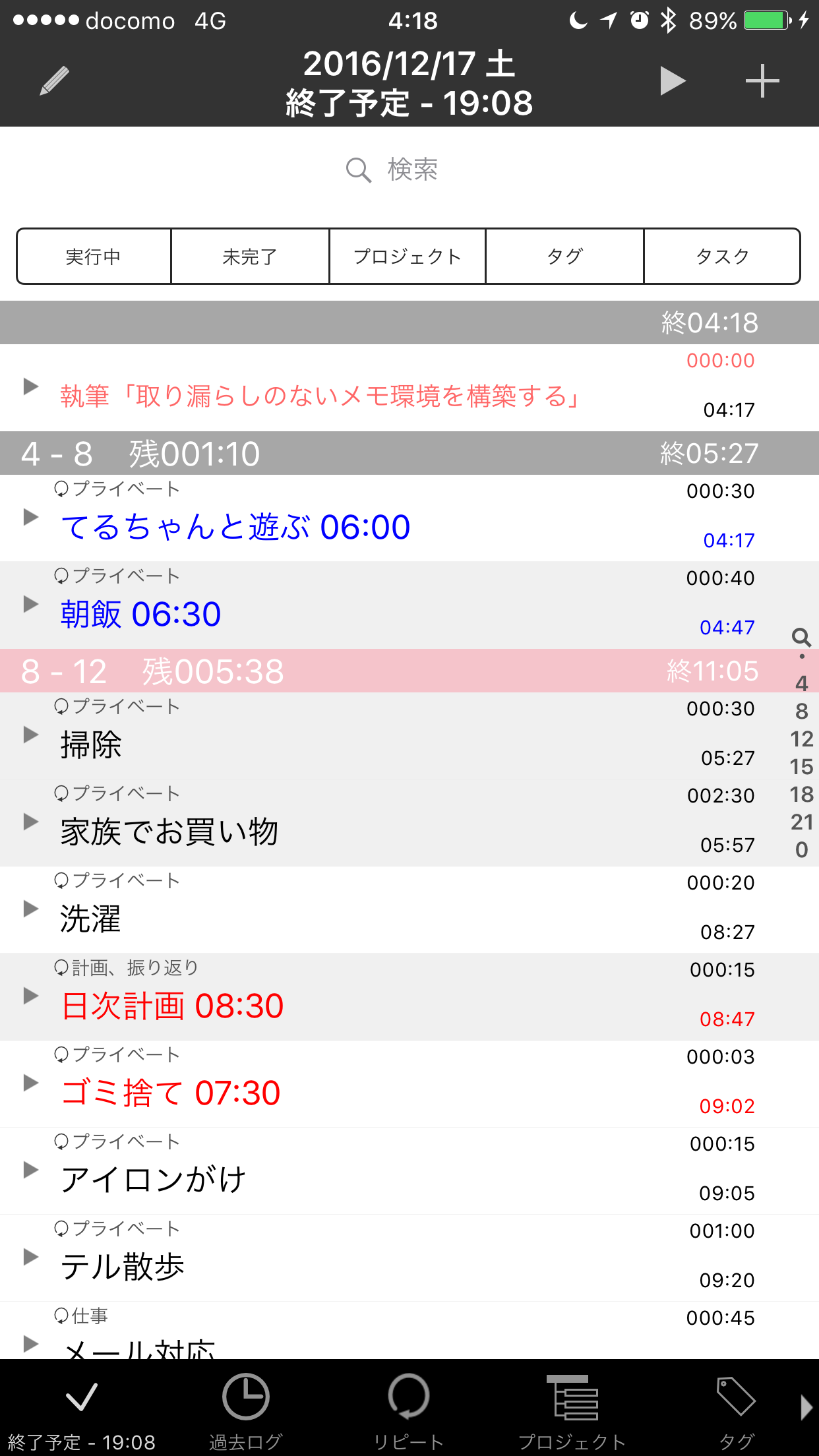
Task: Start the task with the play icon
Action: (673, 81)
